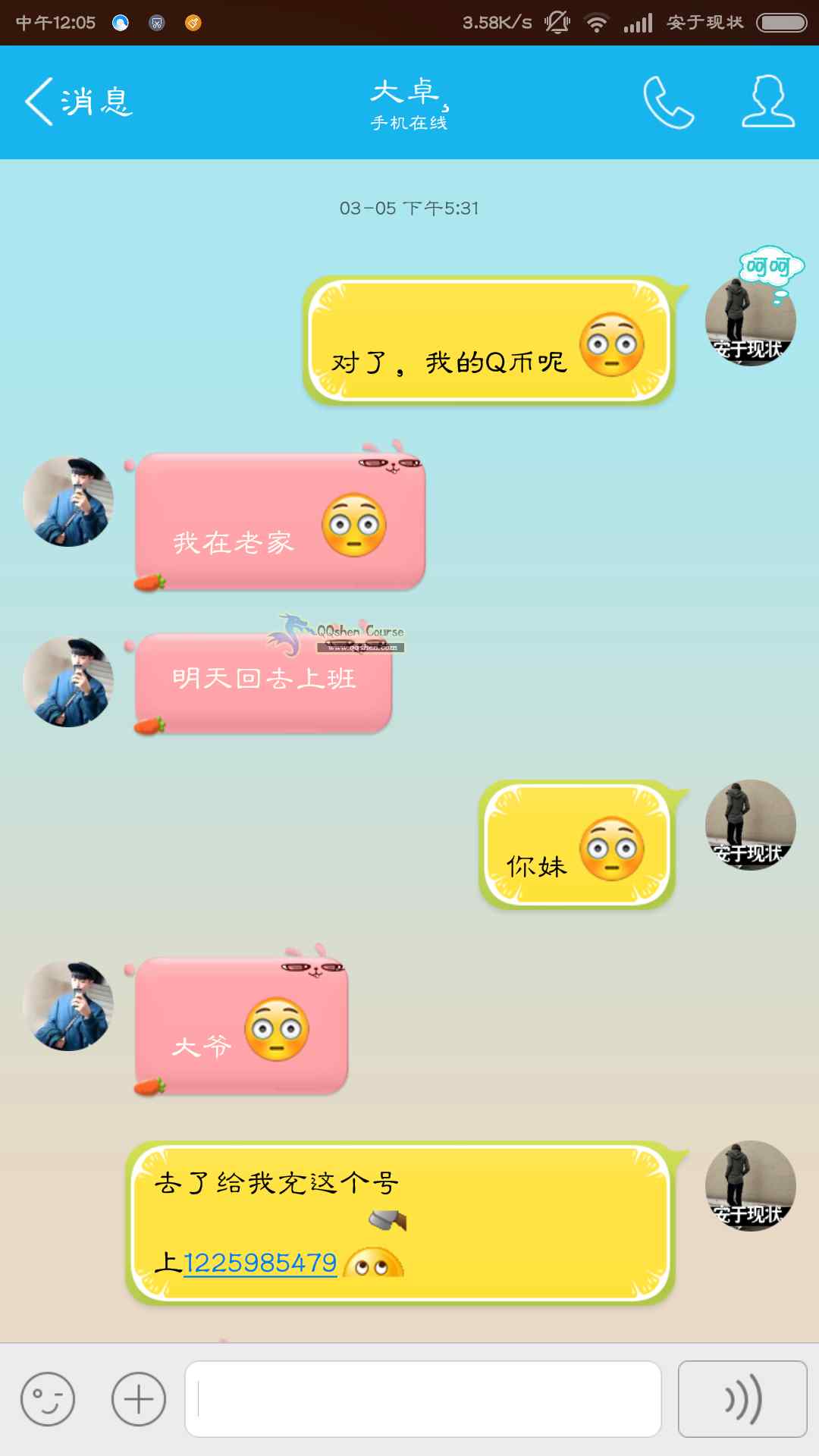Open 大卓's contact profile
Viewport: 819px width, 1456px height.
tap(767, 102)
